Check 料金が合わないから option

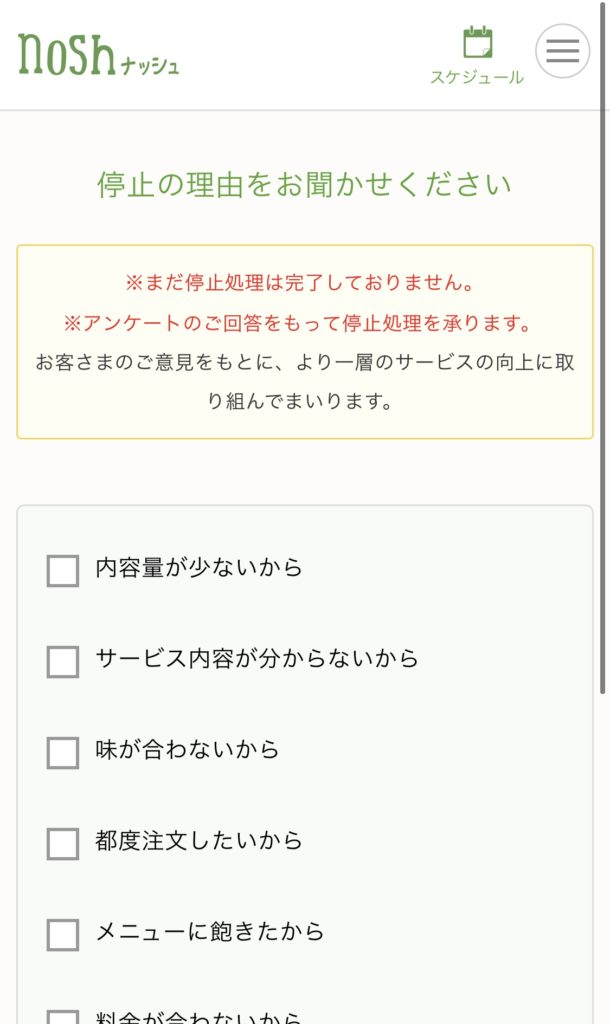click(x=63, y=1018)
